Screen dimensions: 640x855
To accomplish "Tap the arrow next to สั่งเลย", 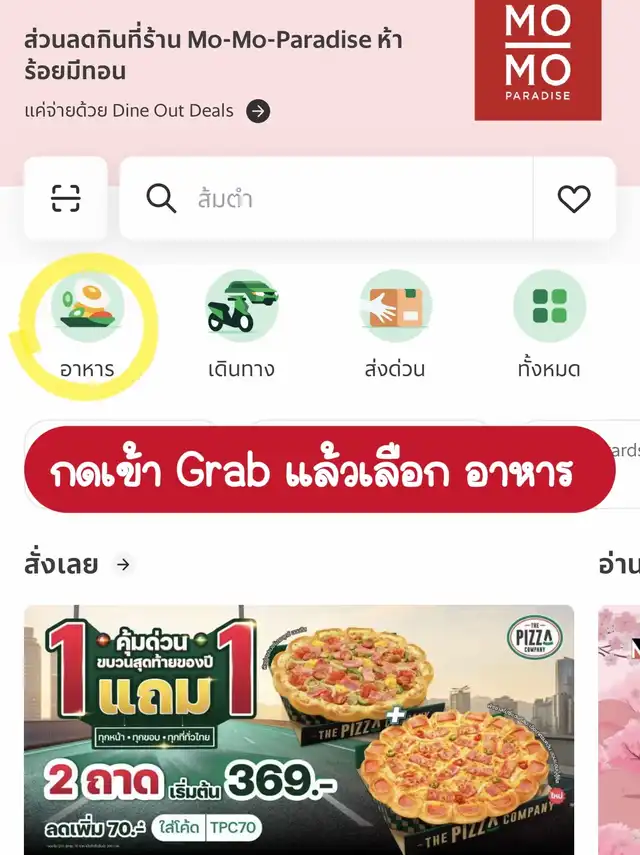I will pyautogui.click(x=123, y=564).
